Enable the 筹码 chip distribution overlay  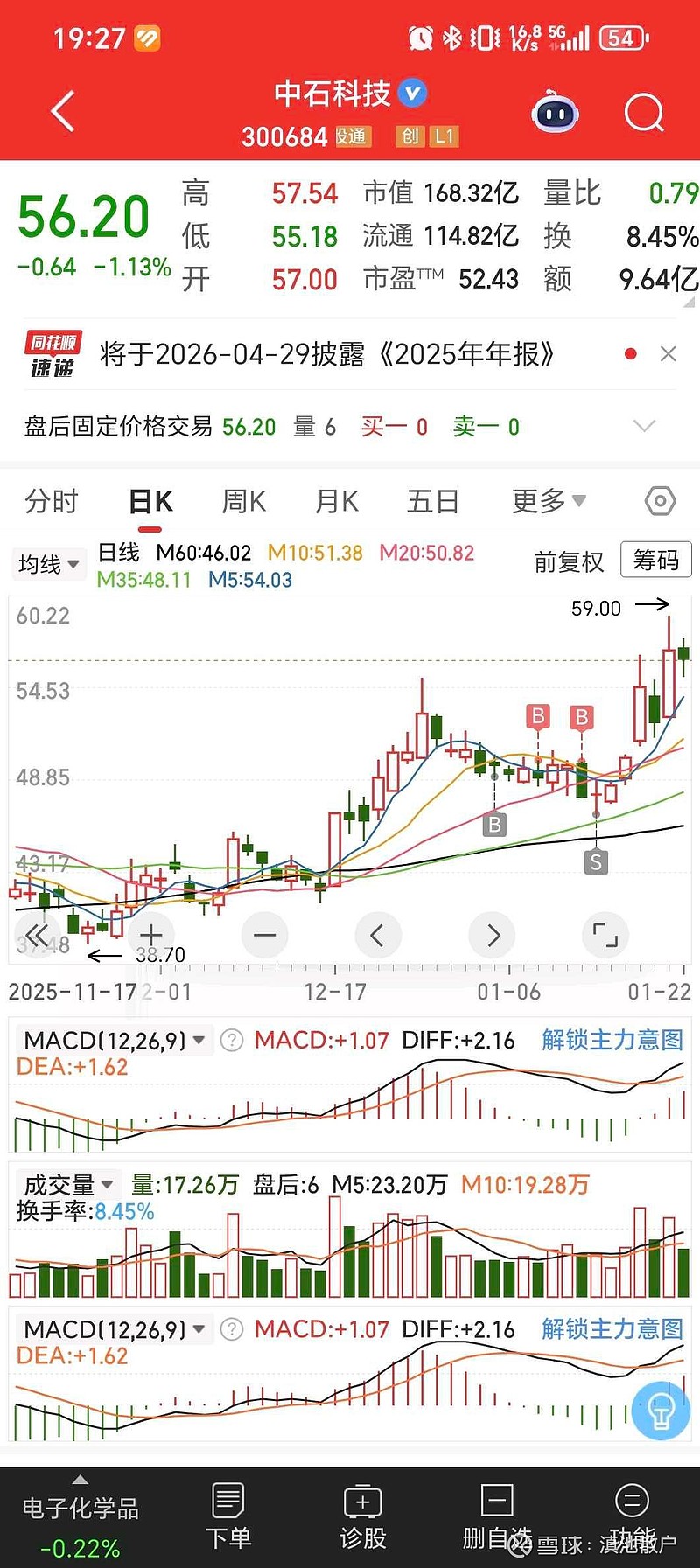coord(655,560)
